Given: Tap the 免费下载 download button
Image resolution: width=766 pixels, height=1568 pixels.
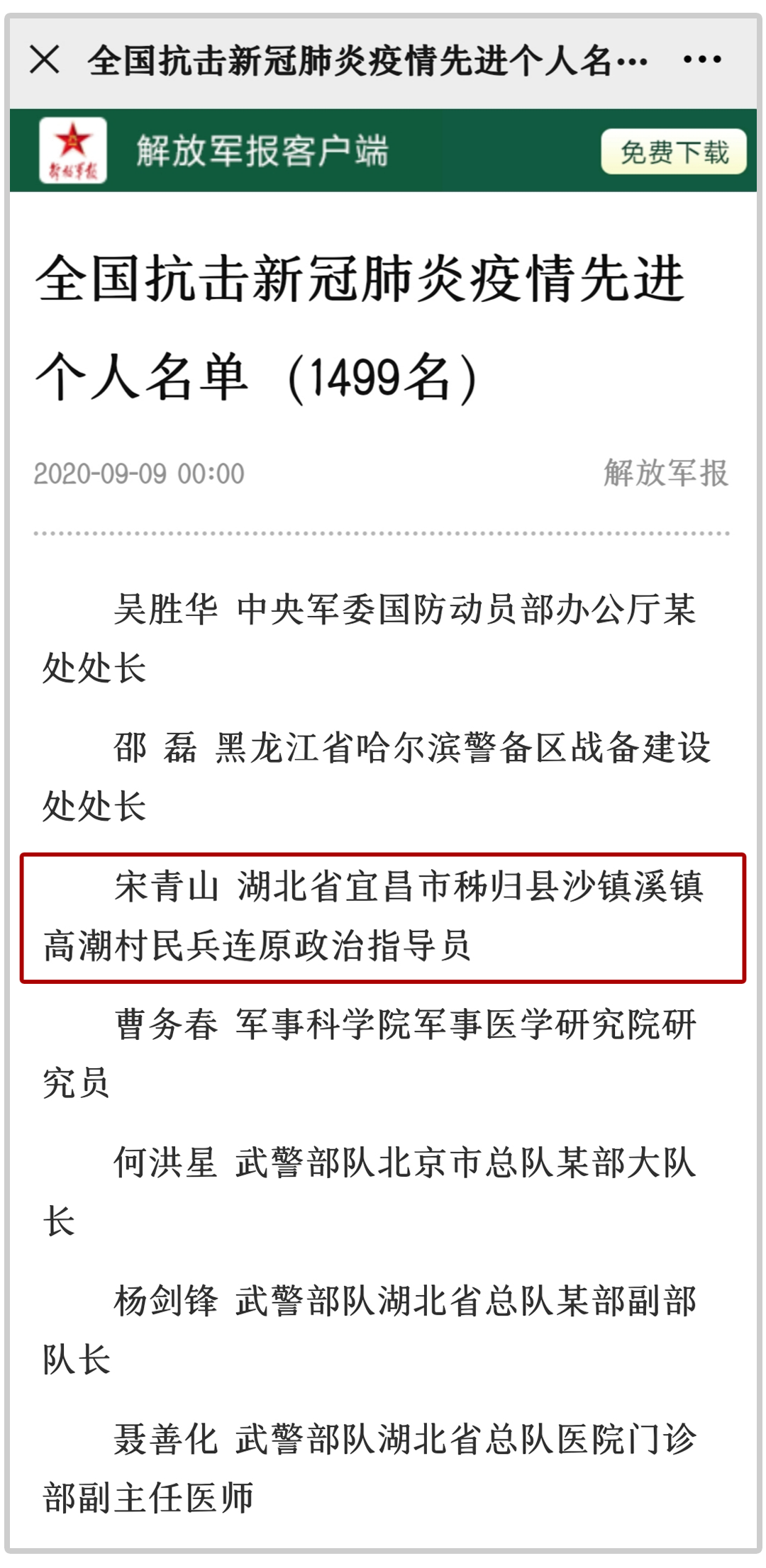Looking at the screenshot, I should pos(674,152).
